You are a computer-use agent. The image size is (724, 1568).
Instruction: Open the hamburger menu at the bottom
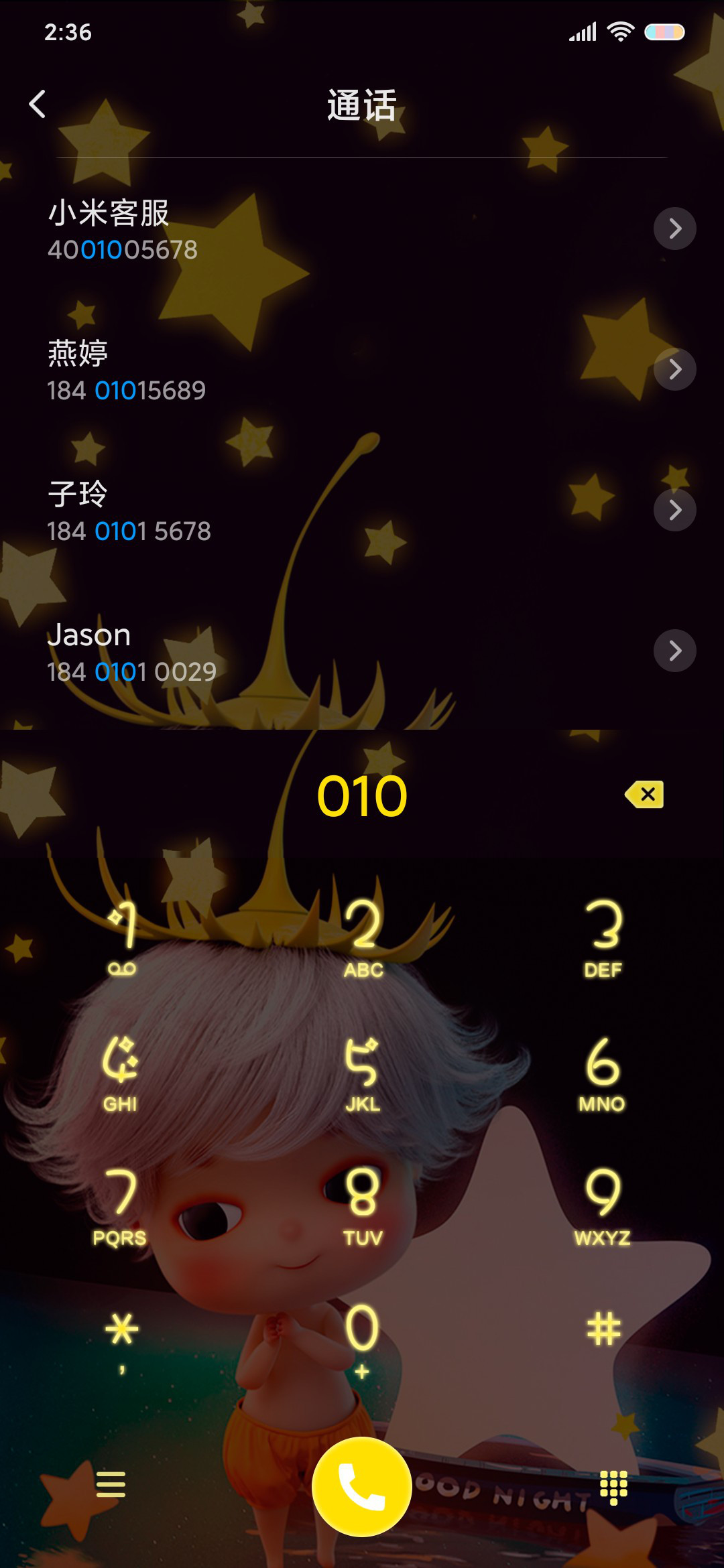click(111, 1485)
